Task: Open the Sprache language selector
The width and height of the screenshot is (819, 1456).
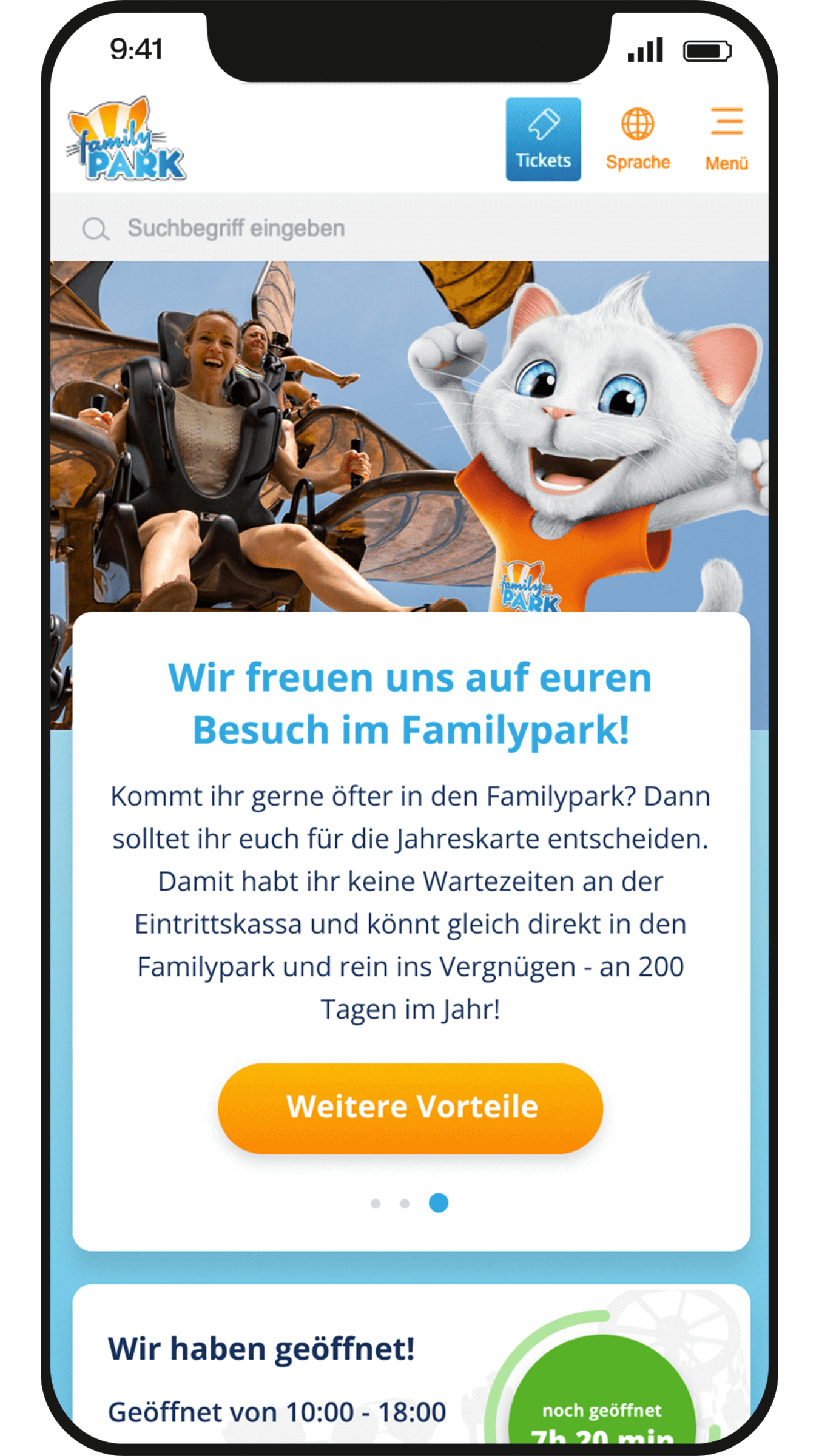Action: [x=638, y=139]
